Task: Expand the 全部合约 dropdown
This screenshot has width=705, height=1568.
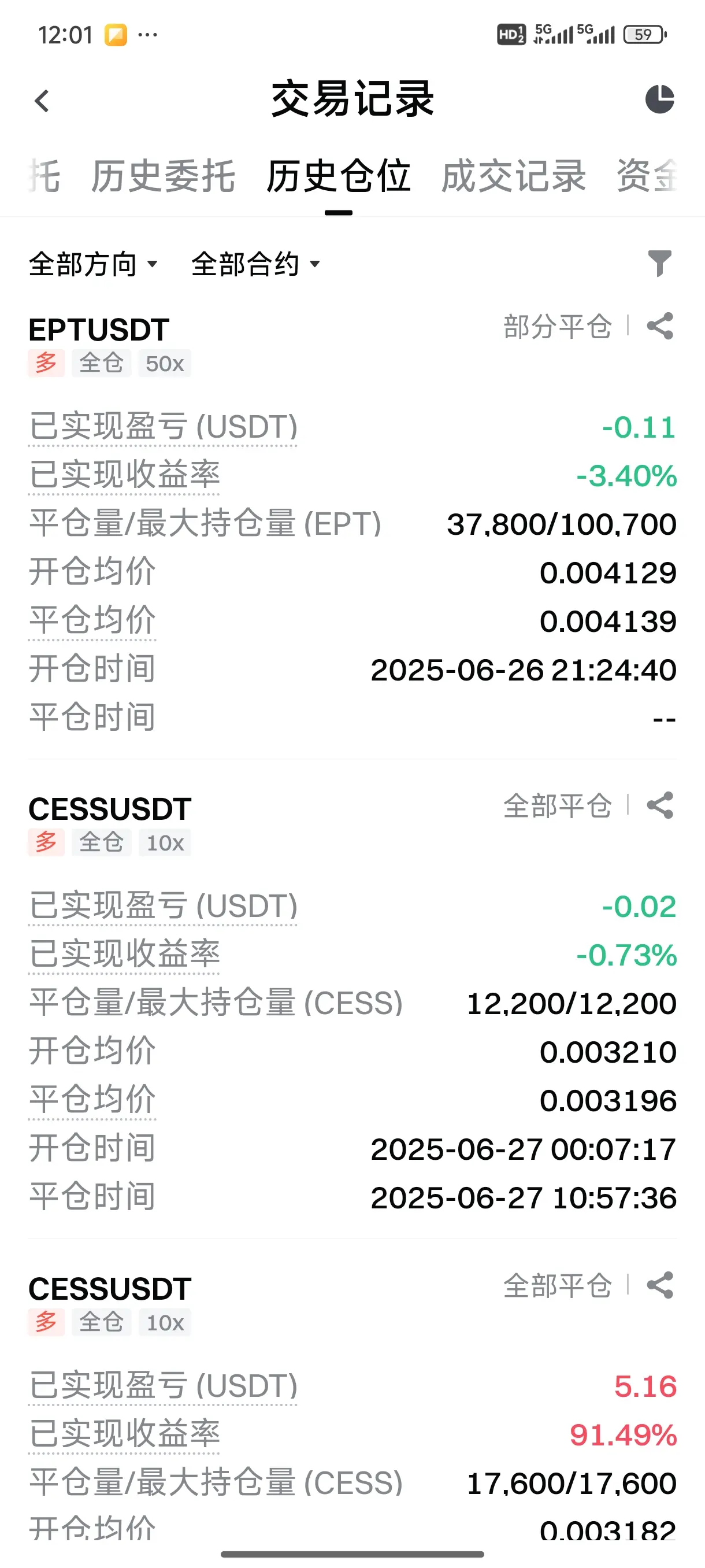Action: point(255,264)
